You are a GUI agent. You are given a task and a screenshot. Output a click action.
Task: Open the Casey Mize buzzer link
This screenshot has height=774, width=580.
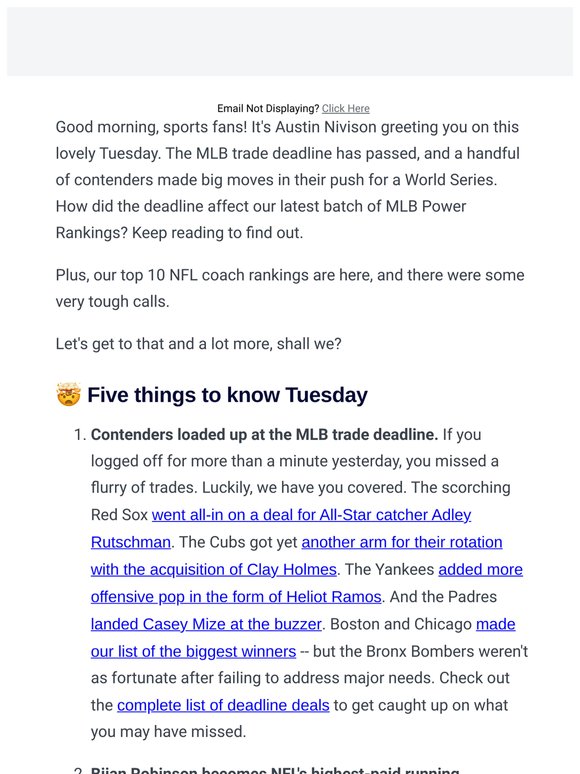206,624
